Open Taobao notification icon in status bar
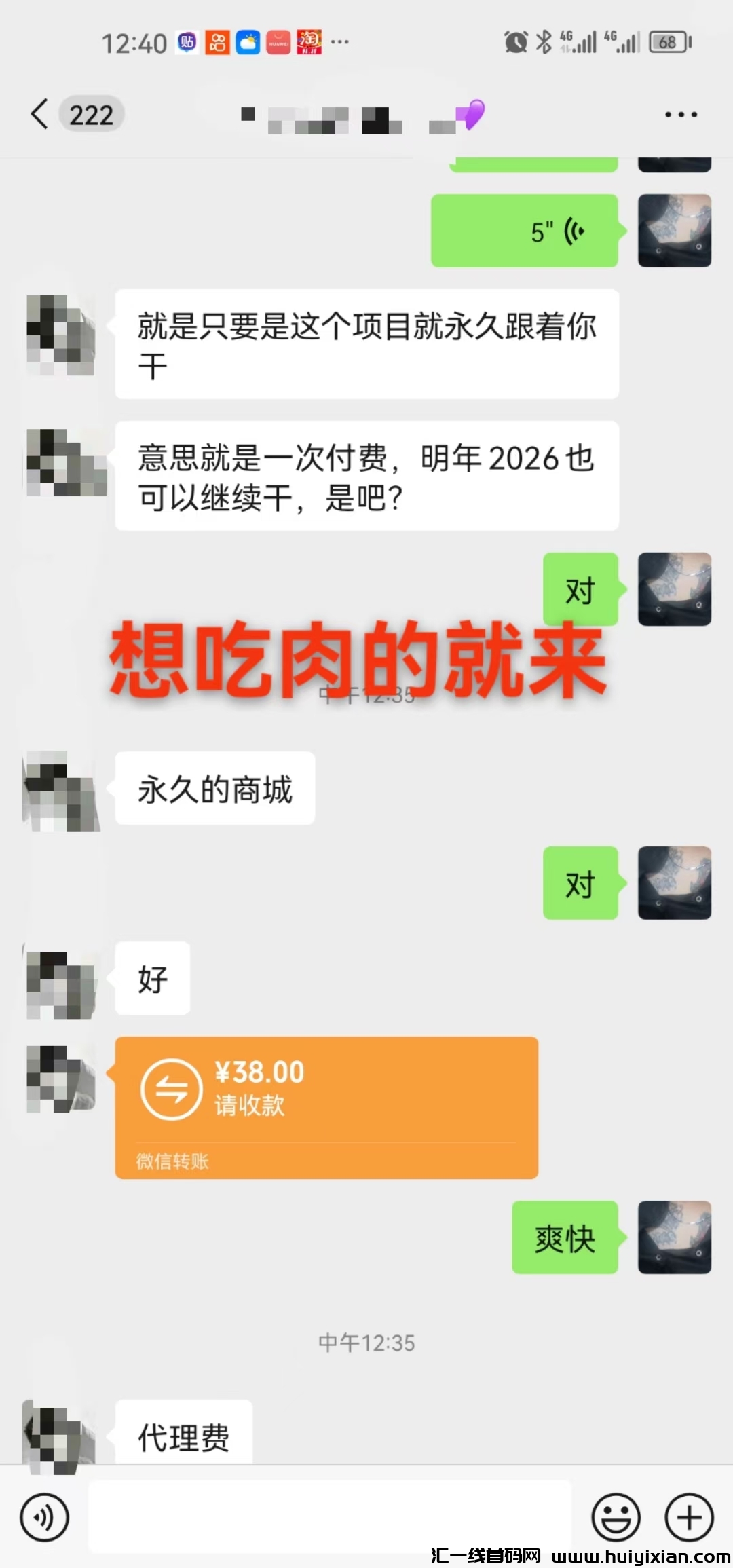Viewport: 733px width, 1568px height. pos(307,42)
